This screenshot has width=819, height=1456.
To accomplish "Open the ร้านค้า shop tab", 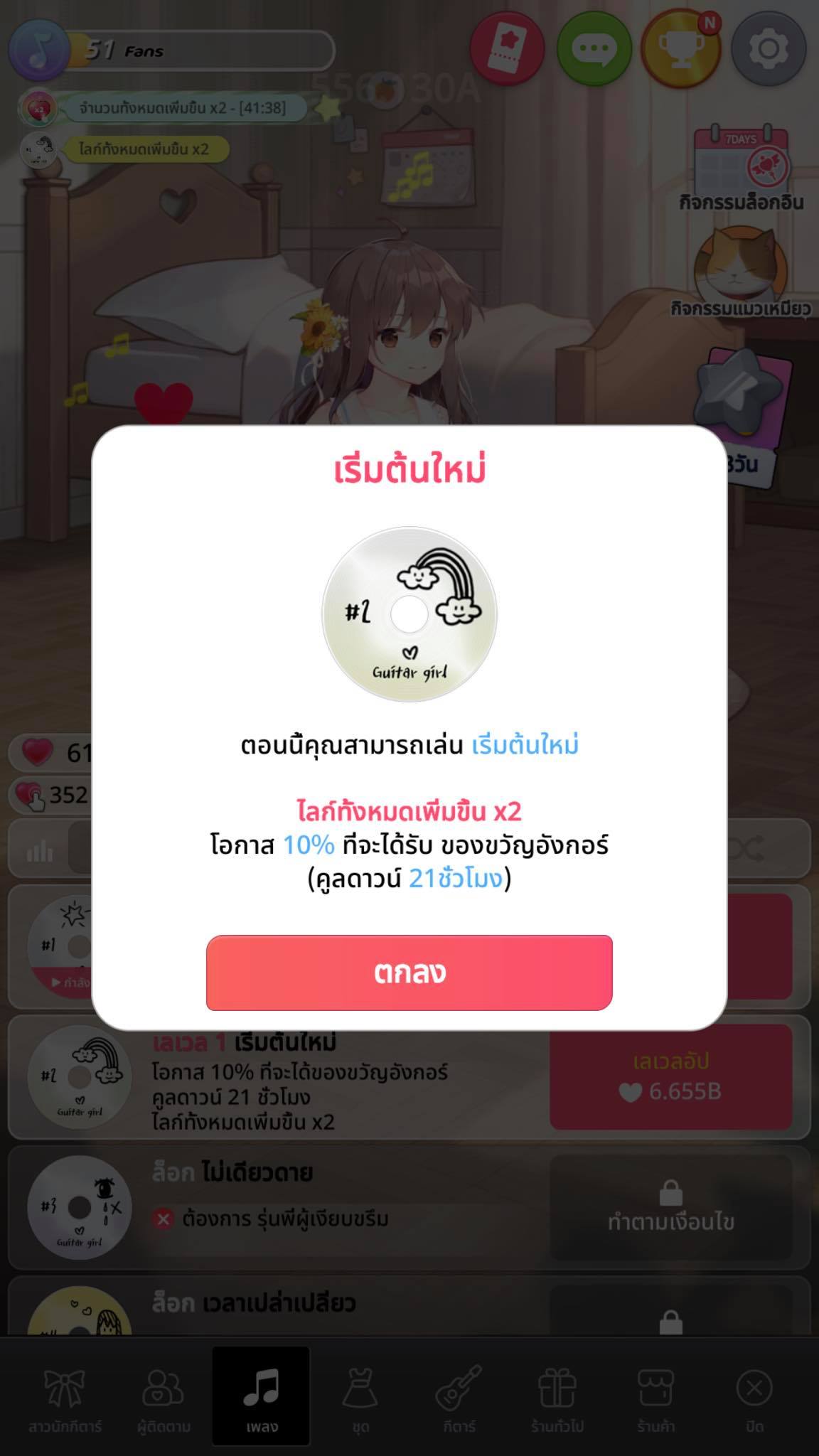I will pos(655,1398).
